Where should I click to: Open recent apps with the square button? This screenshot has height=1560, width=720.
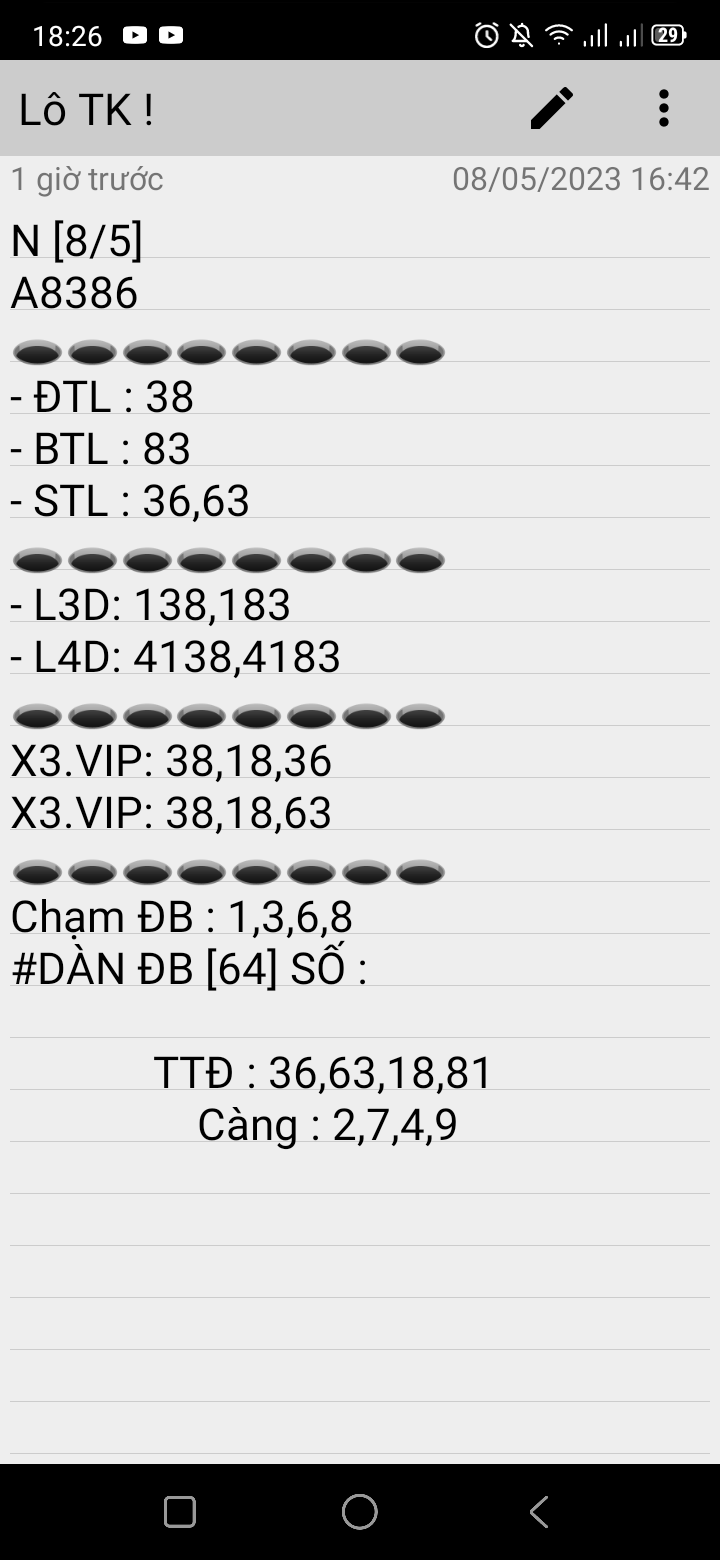(x=180, y=1512)
